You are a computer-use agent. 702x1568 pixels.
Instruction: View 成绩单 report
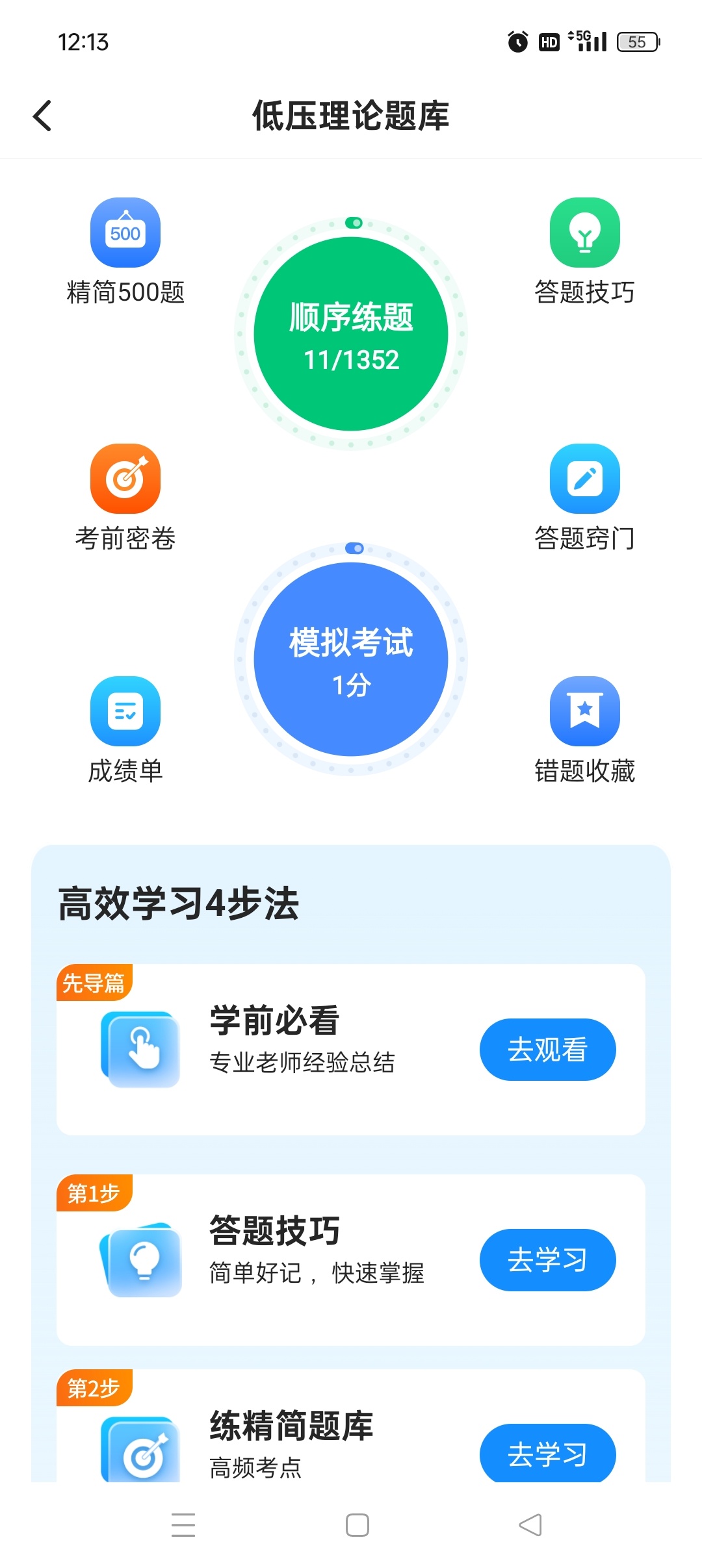125,712
